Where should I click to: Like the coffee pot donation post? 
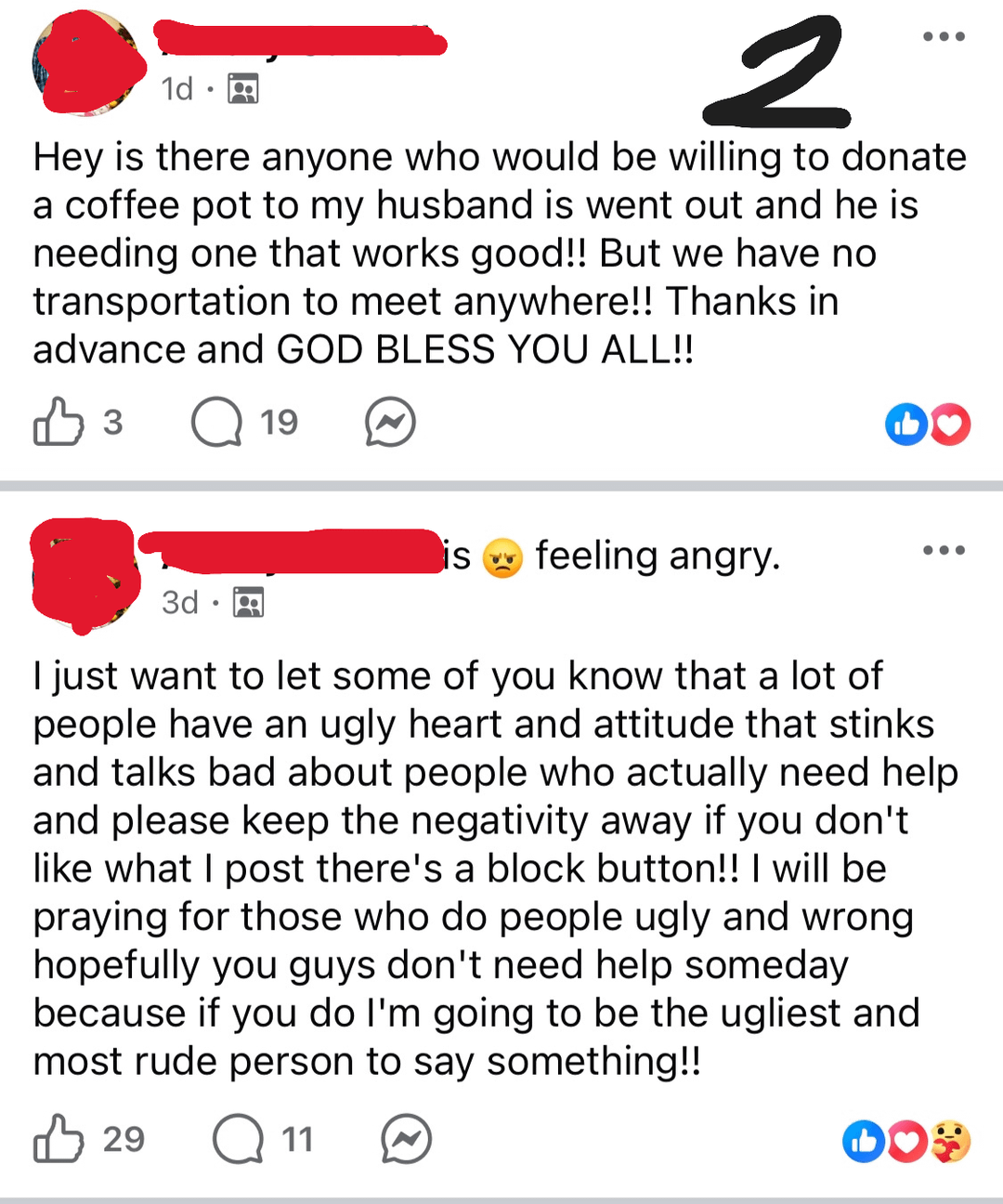pos(59,423)
